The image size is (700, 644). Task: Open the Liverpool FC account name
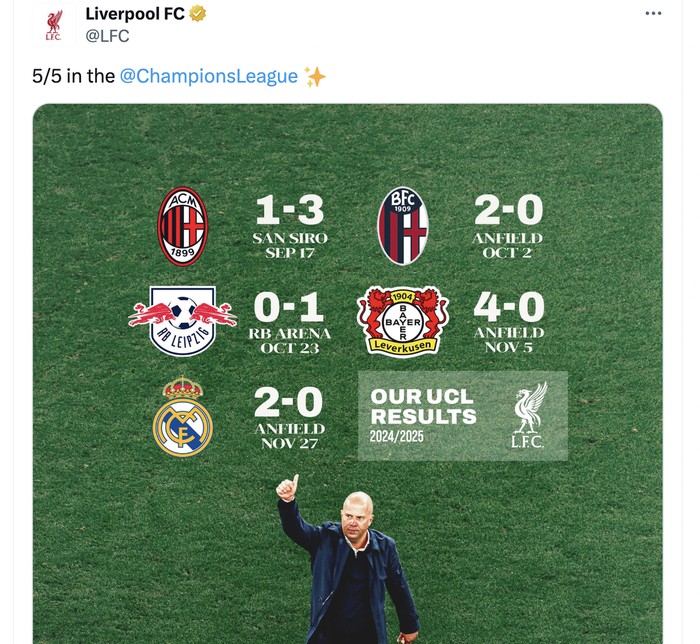point(135,14)
